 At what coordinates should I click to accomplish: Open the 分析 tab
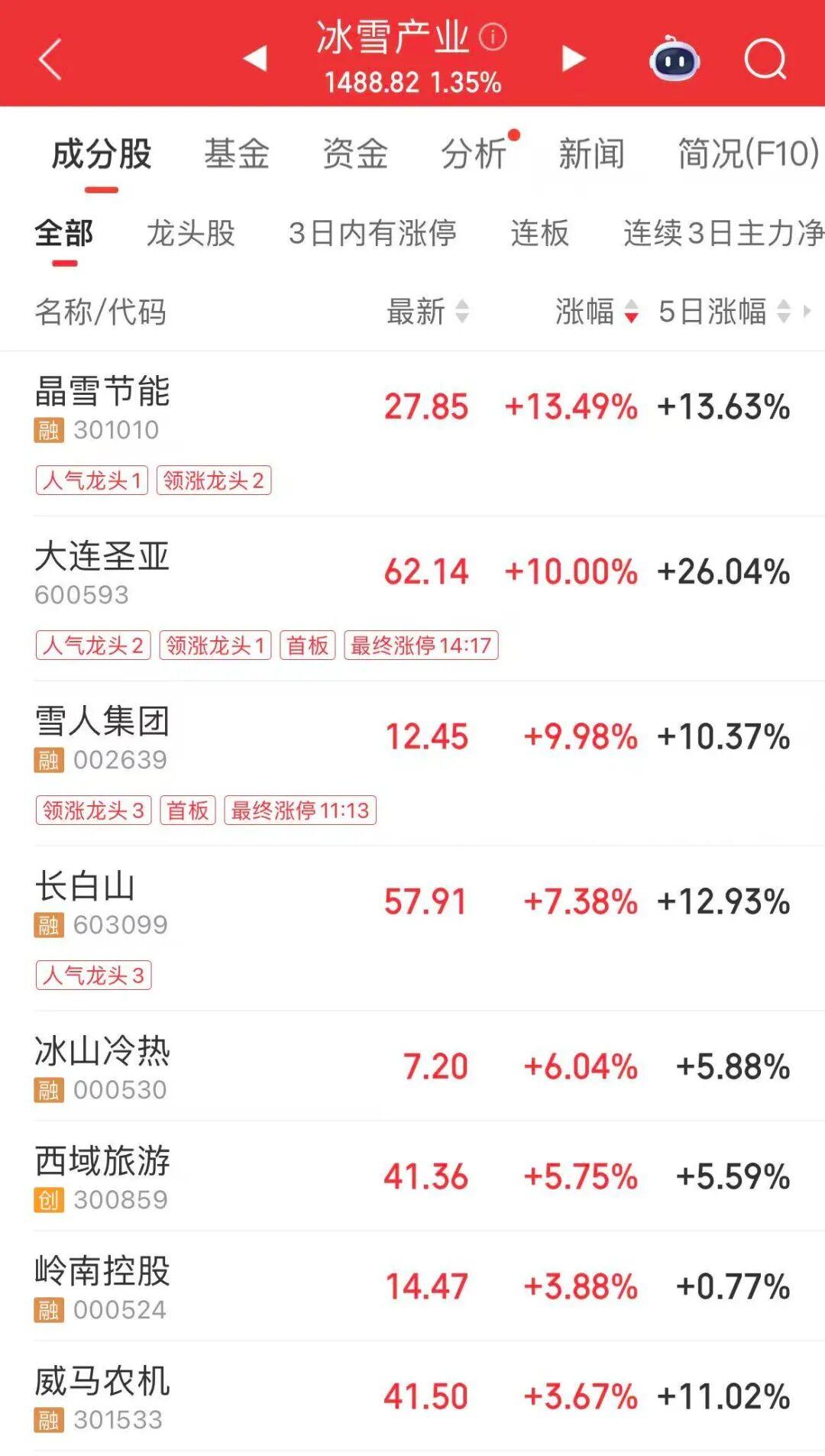[474, 154]
